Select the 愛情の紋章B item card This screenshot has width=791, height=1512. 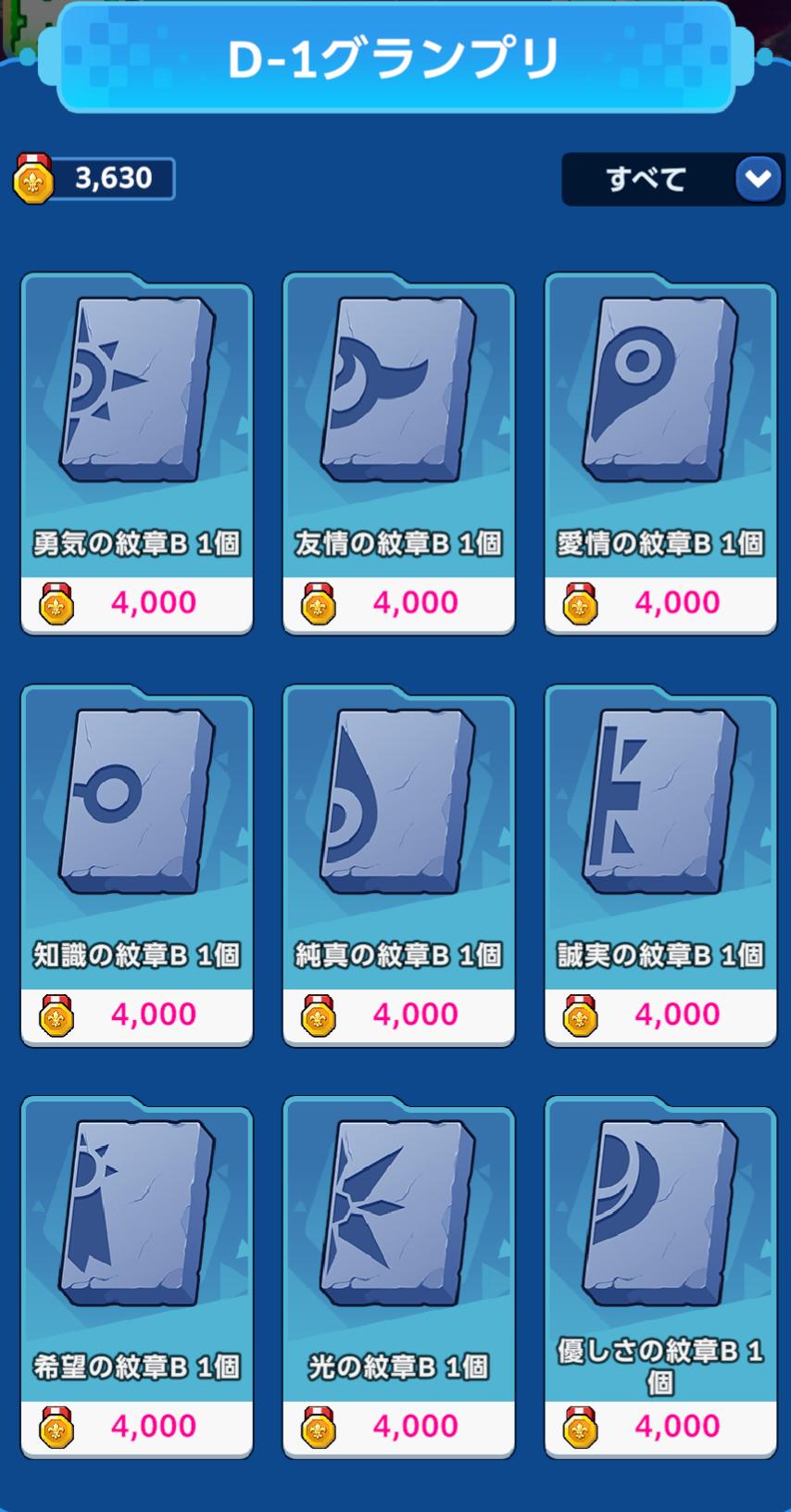click(x=660, y=454)
